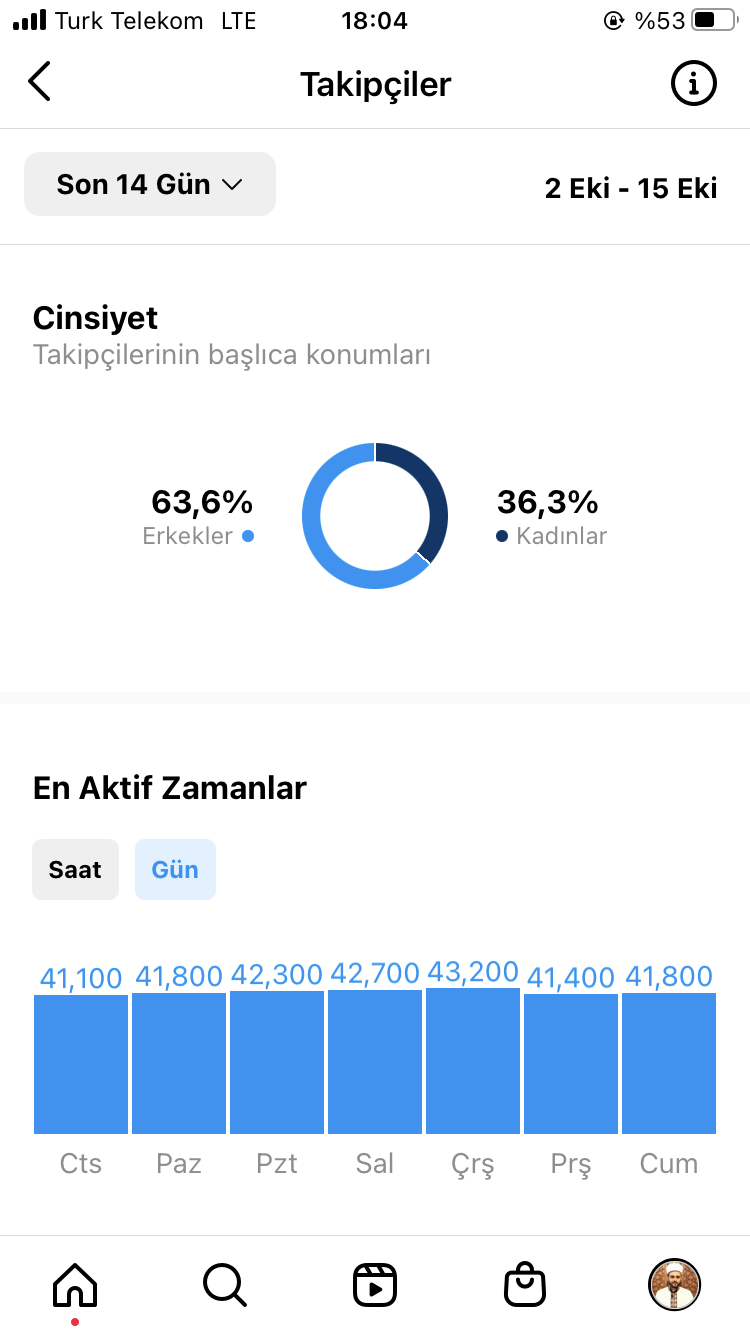The width and height of the screenshot is (750, 1334).
Task: Switch to the Saat view
Action: pyautogui.click(x=75, y=869)
